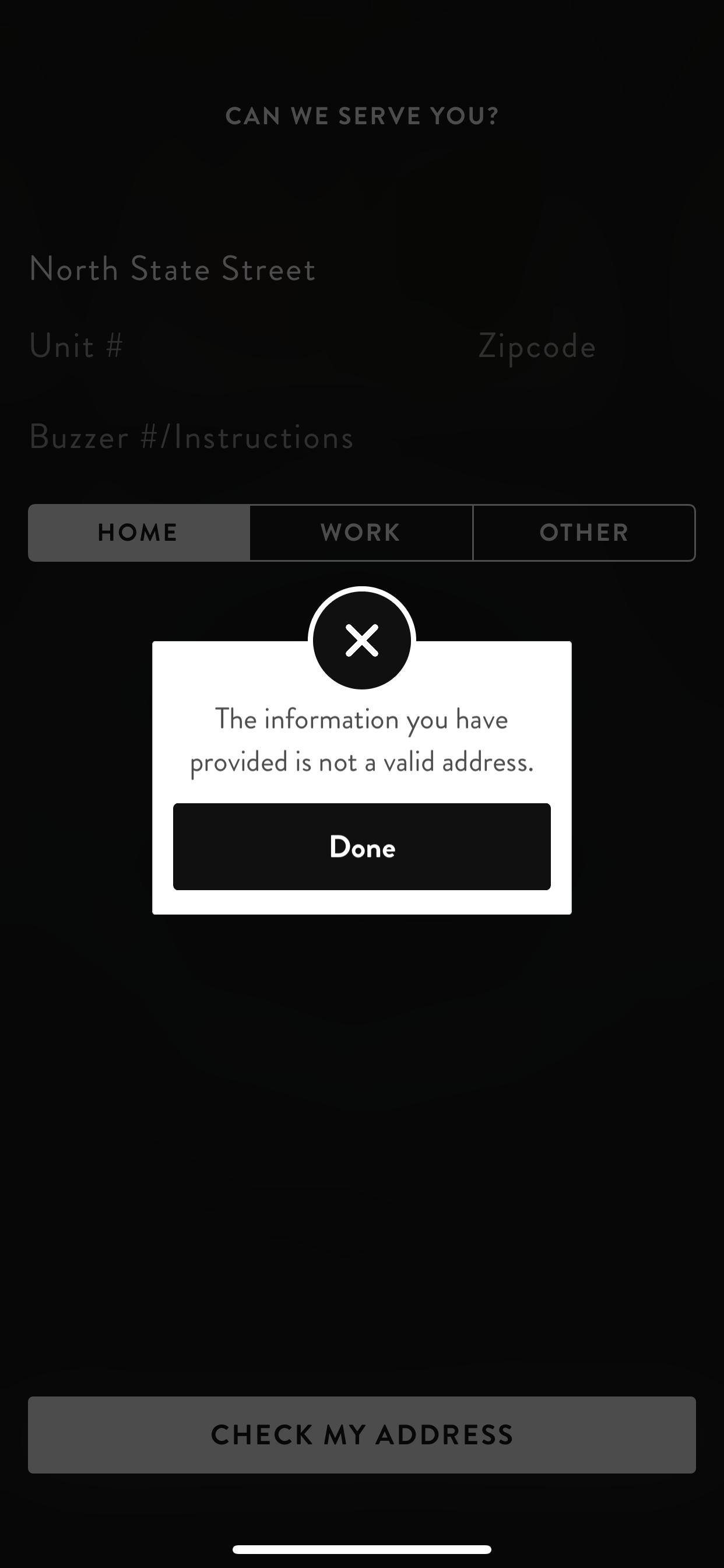Screen dimensions: 724x1568
Task: Fill in the Zipcode field
Action: click(x=586, y=346)
